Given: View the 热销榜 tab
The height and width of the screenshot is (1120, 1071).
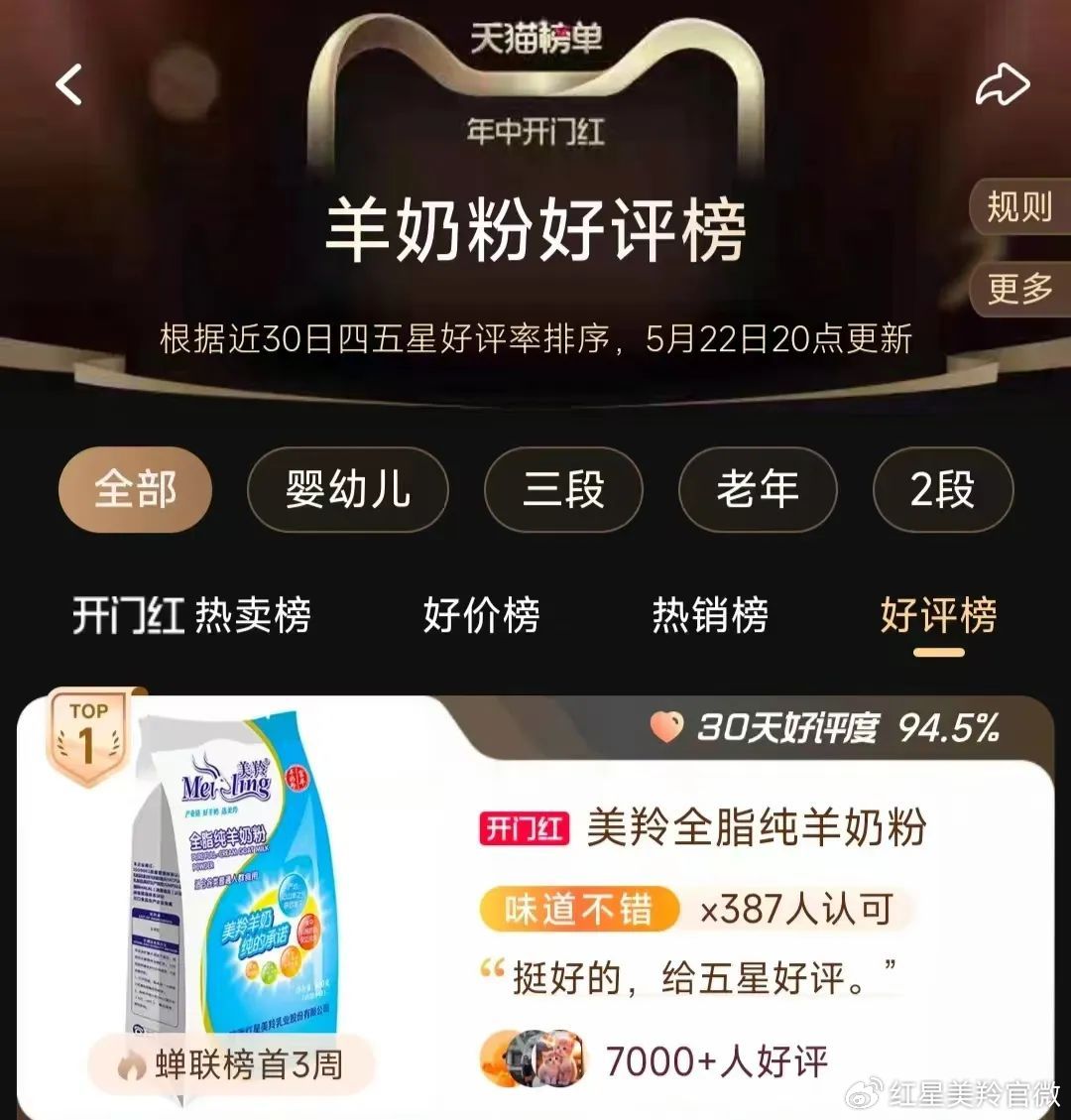Looking at the screenshot, I should pyautogui.click(x=710, y=616).
